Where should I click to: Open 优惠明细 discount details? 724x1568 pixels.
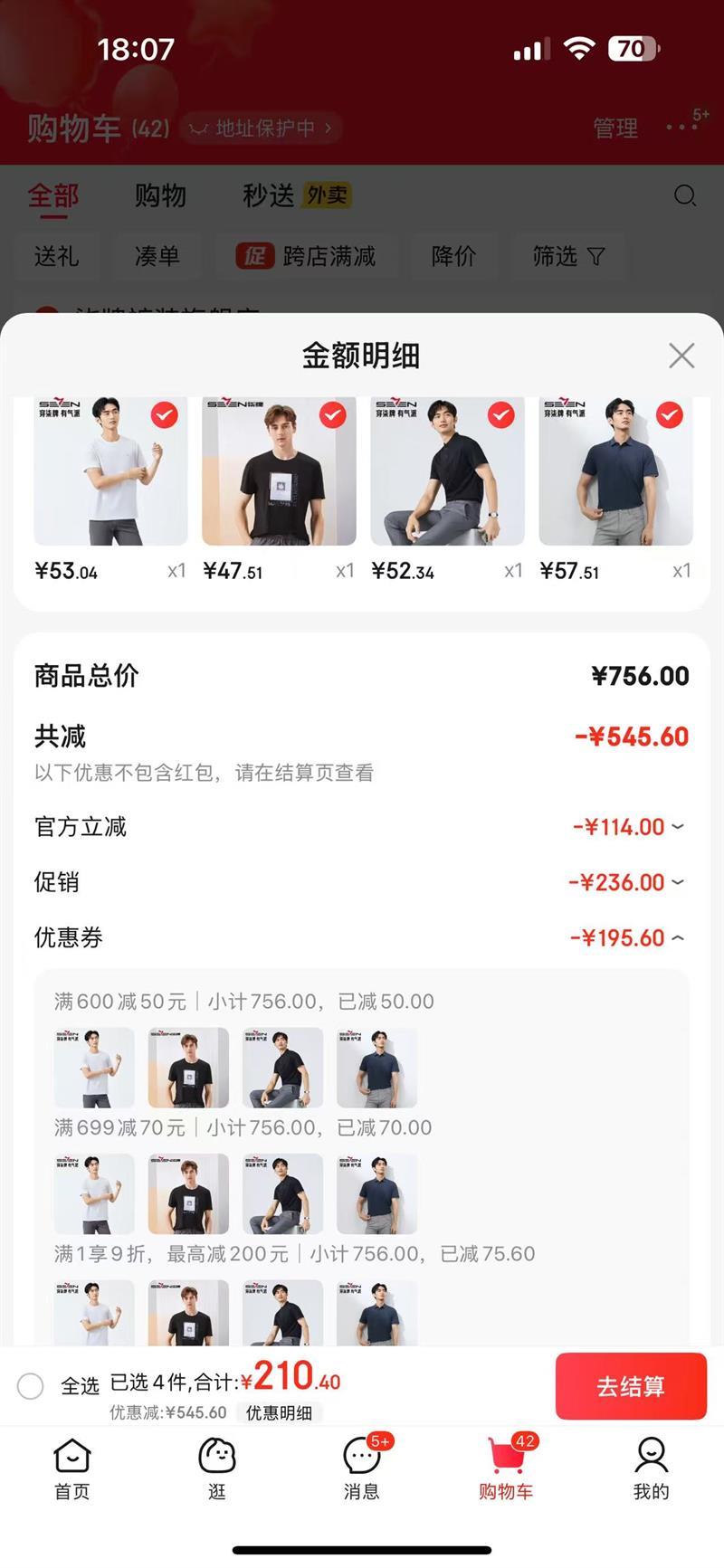pos(279,1413)
